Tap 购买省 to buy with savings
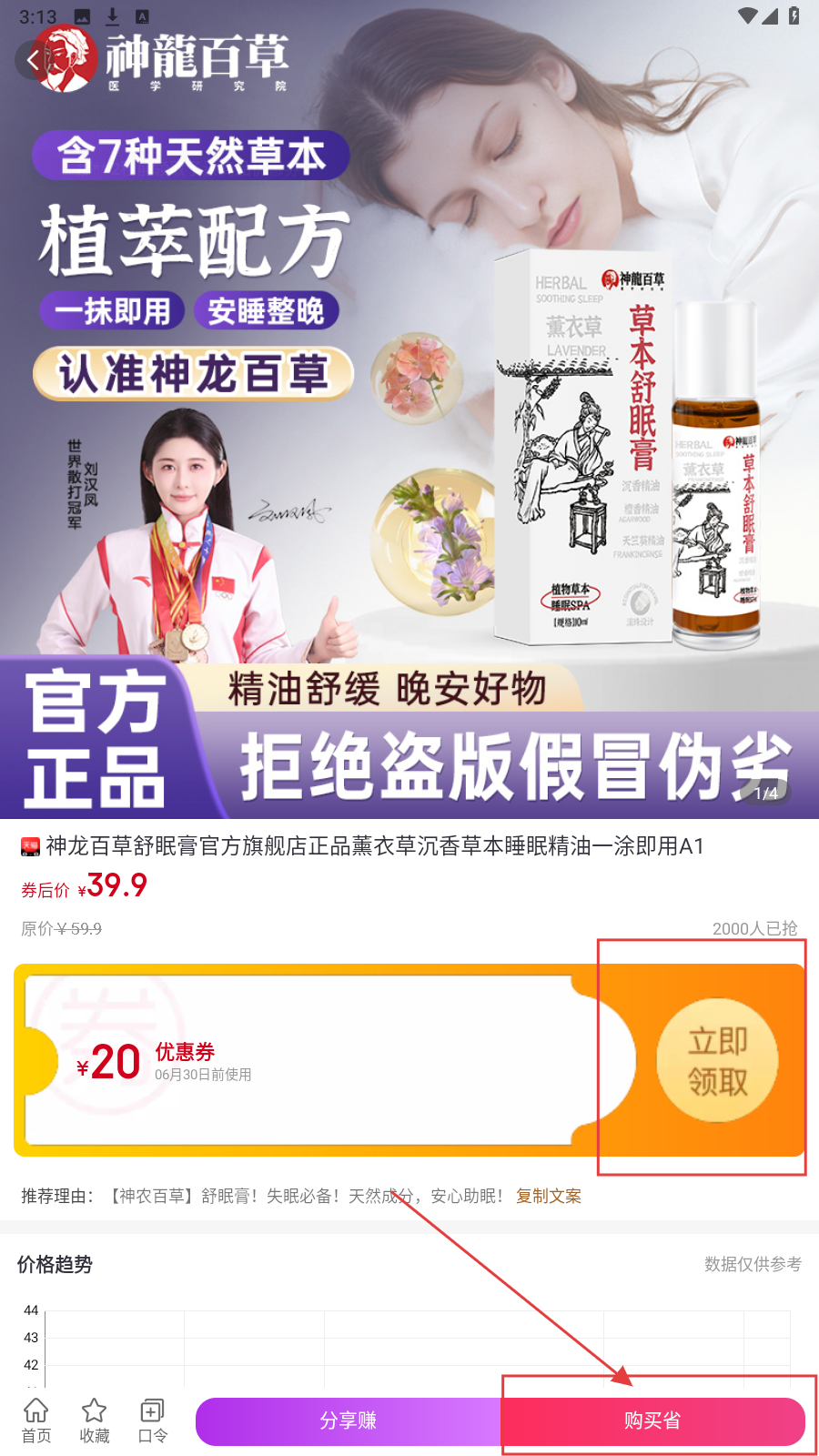Viewport: 819px width, 1456px height. point(652,1421)
